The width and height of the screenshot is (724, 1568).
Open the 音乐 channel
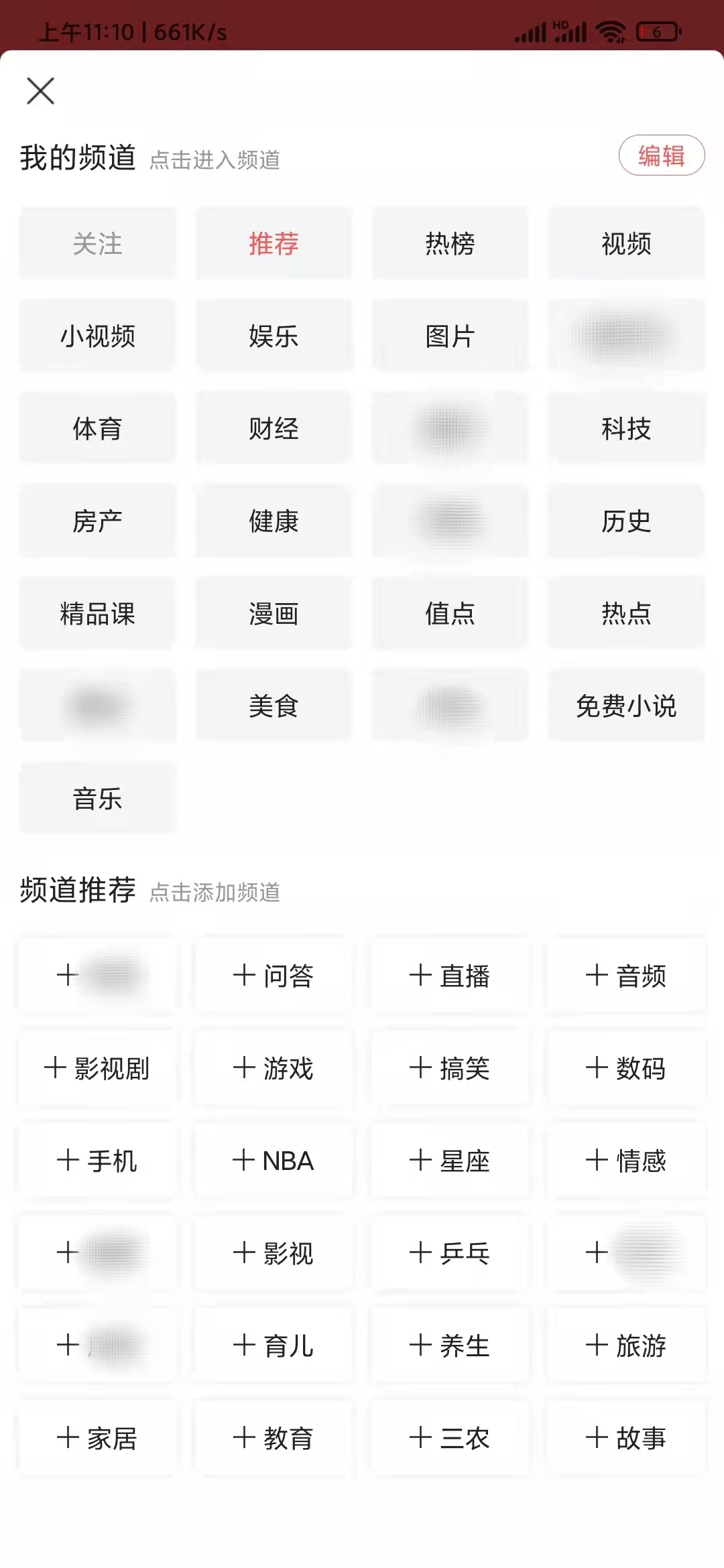tap(97, 799)
